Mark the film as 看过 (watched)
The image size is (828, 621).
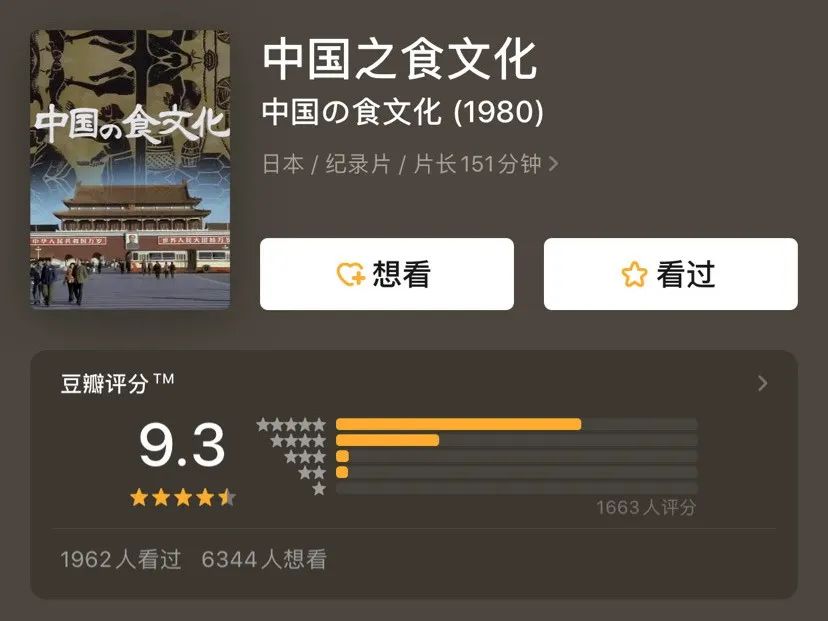(x=670, y=274)
